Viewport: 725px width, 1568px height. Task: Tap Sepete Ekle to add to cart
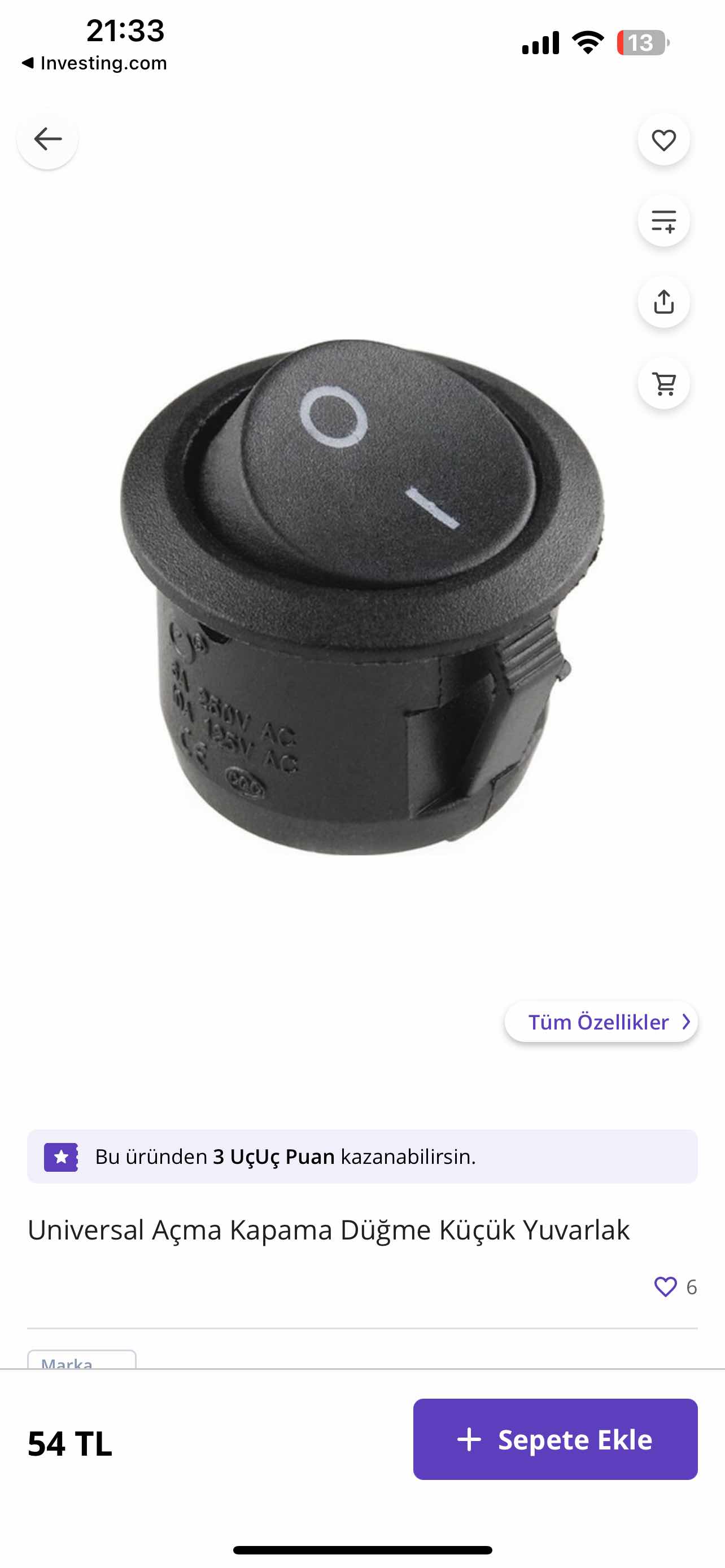coord(555,1439)
